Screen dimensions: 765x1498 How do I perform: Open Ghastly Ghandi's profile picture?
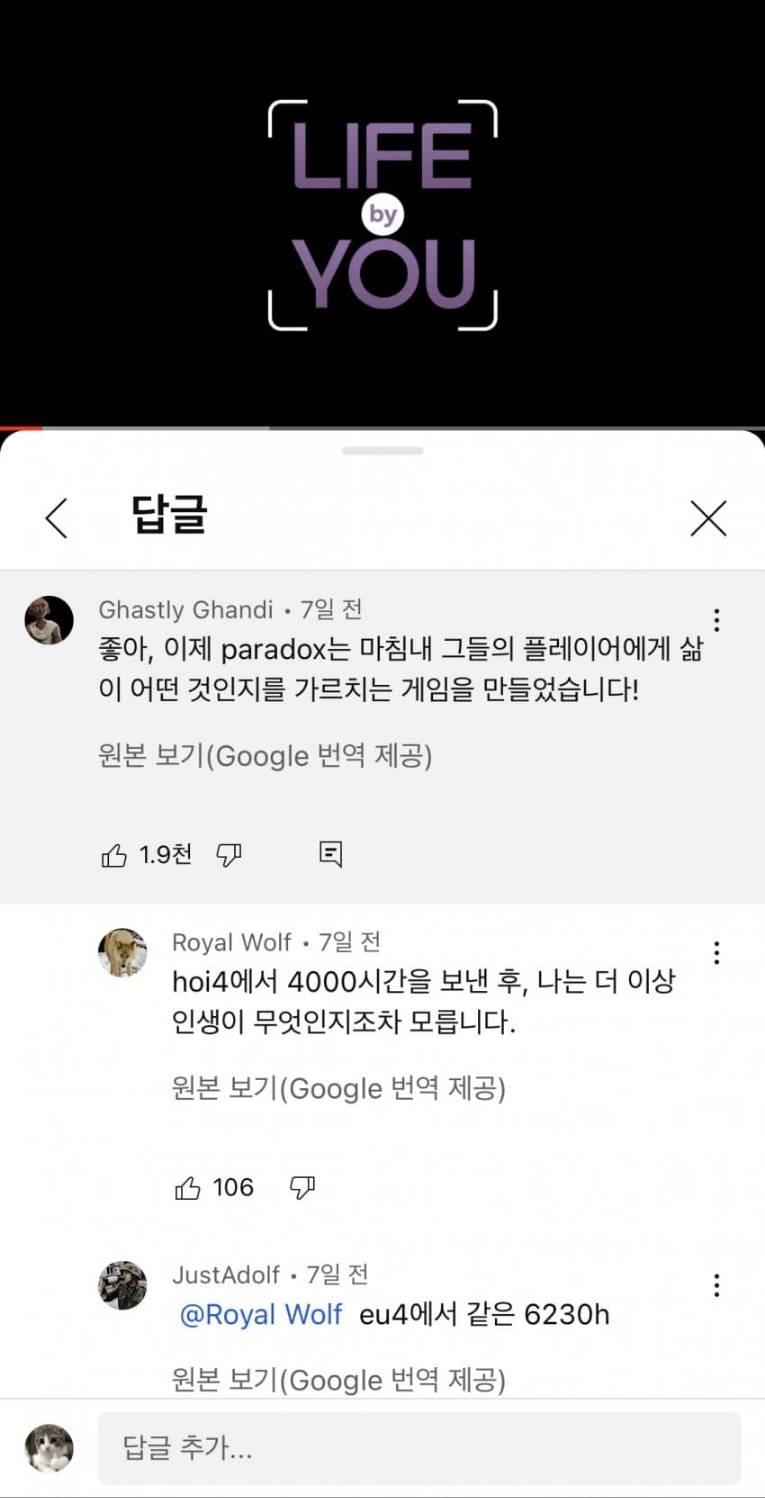pos(49,621)
